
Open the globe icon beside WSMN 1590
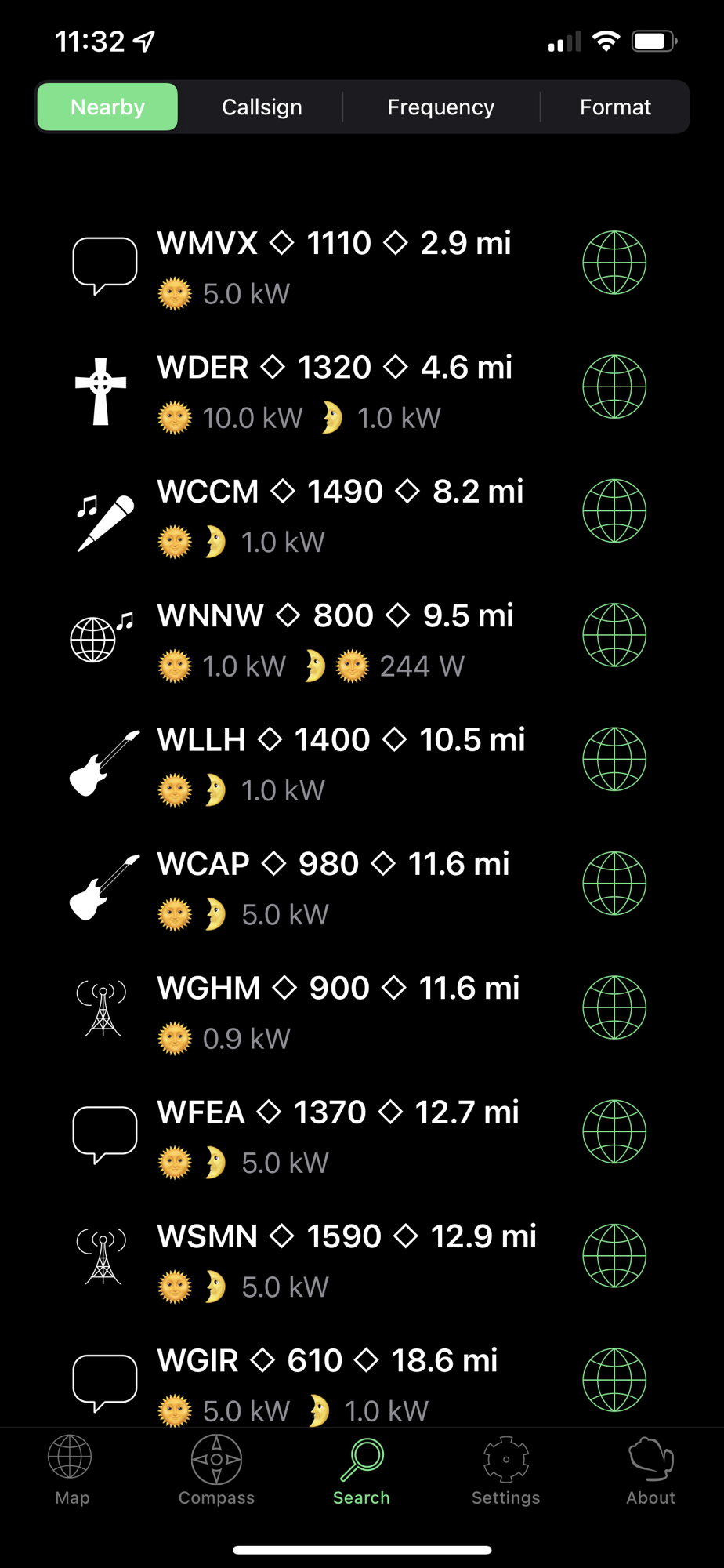[x=614, y=1256]
